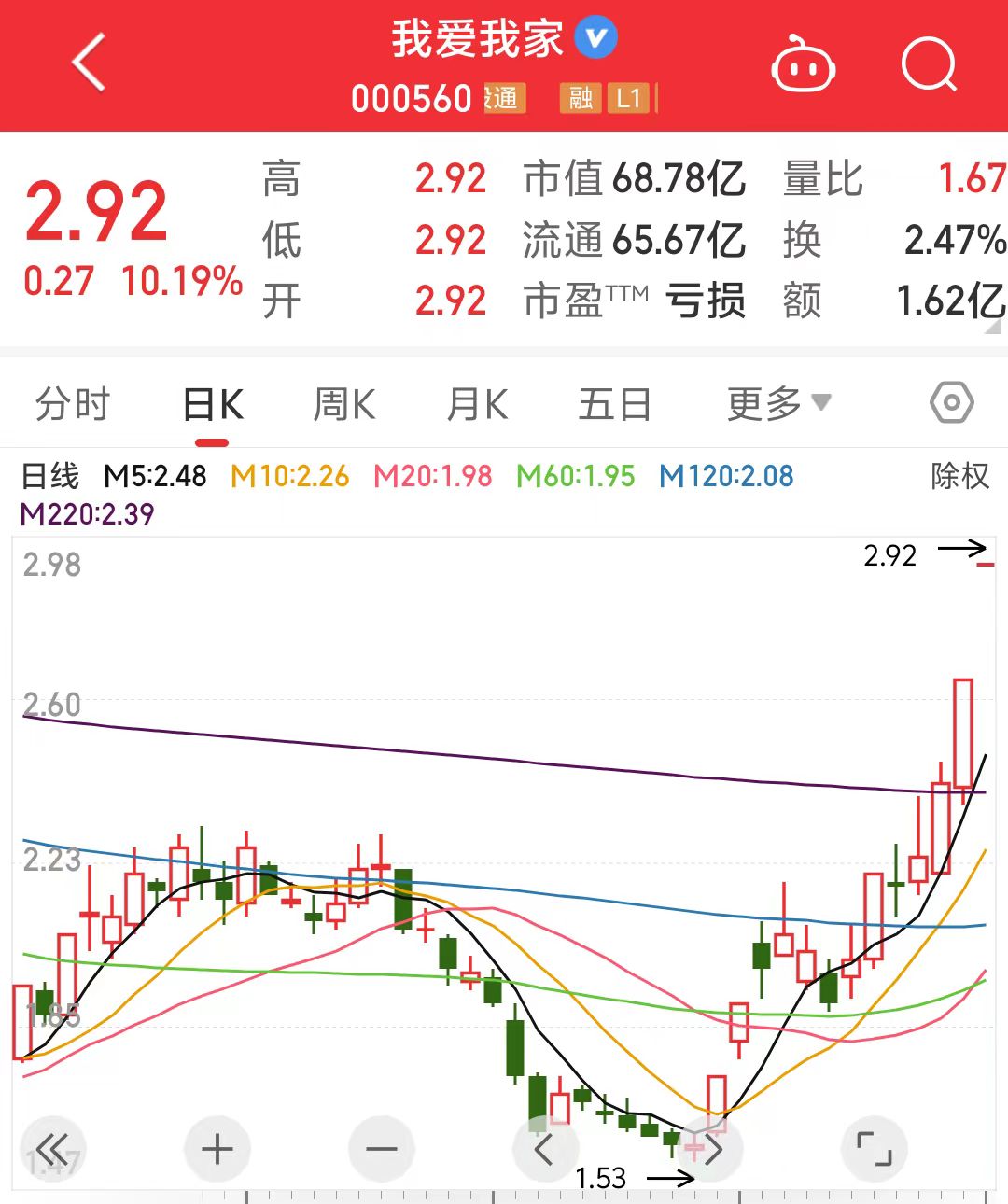
Task: Switch to the 分时 chart tab
Action: pos(73,405)
